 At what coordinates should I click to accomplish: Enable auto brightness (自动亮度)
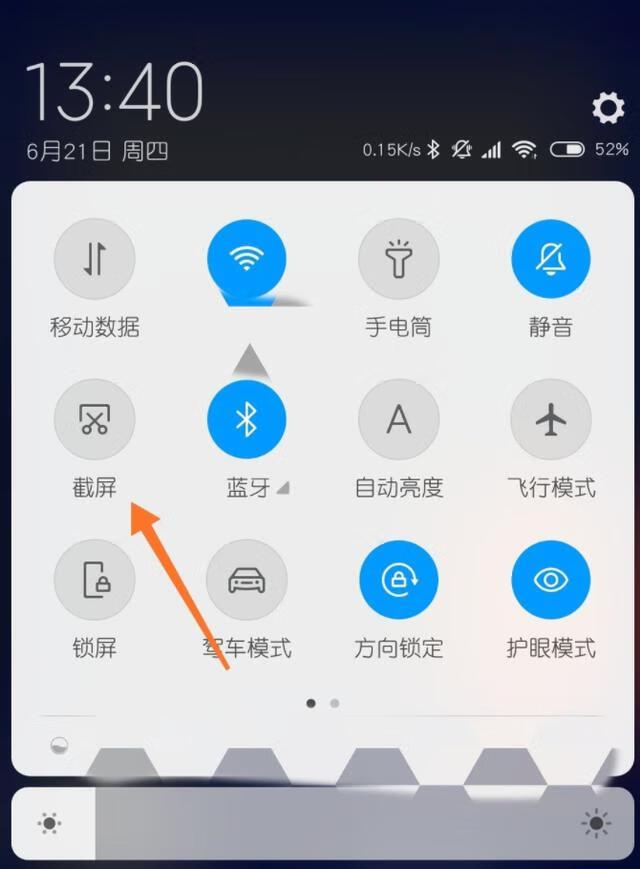(398, 420)
